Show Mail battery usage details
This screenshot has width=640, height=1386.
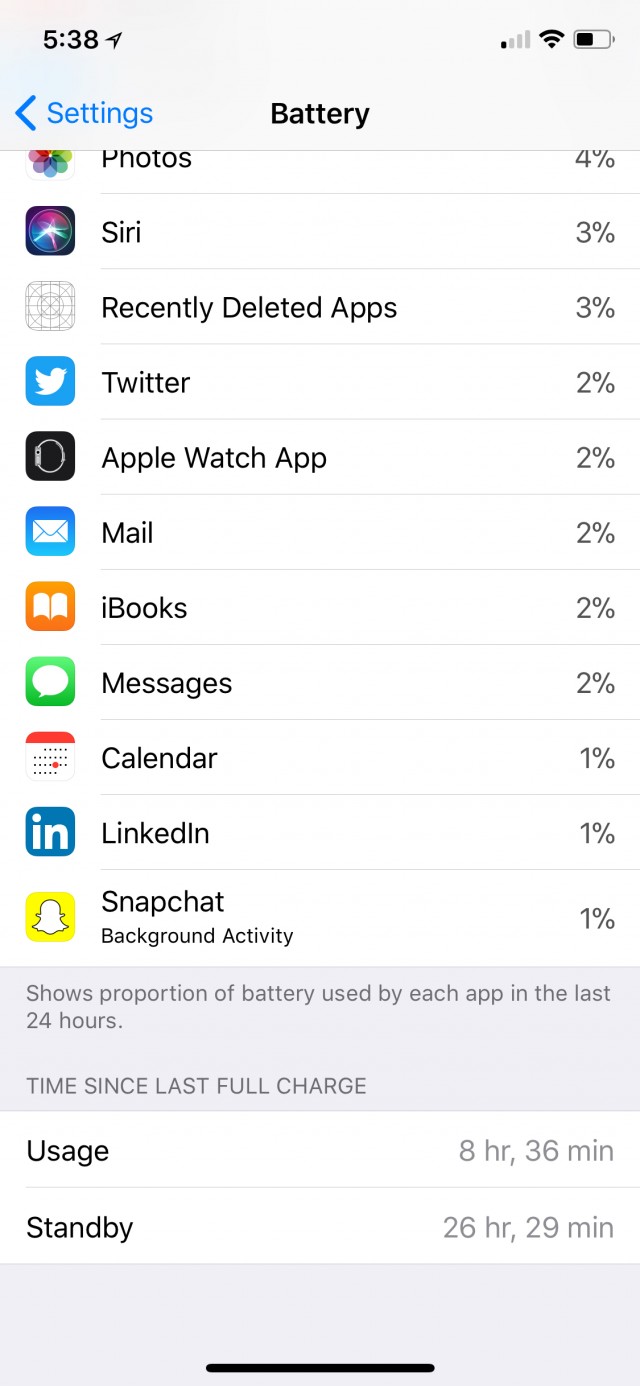click(320, 532)
